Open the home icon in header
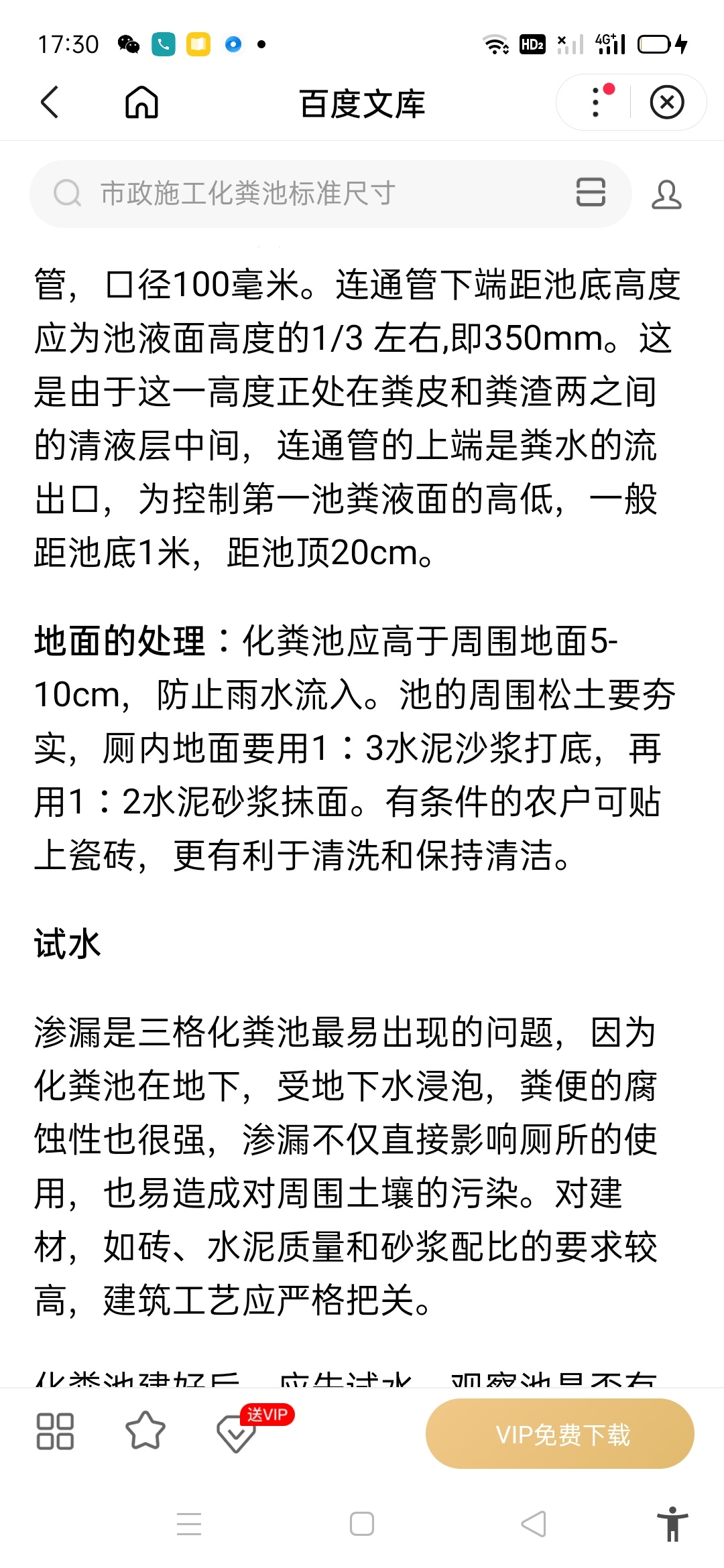 point(141,103)
